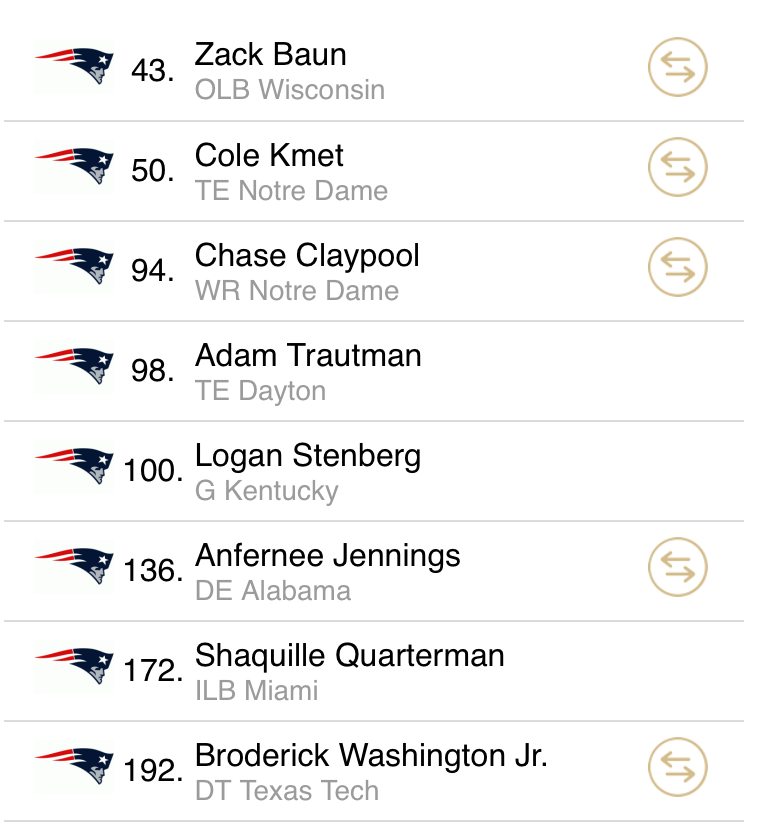
Task: Tap the trade icon beside Zack Baun
Action: coord(677,68)
